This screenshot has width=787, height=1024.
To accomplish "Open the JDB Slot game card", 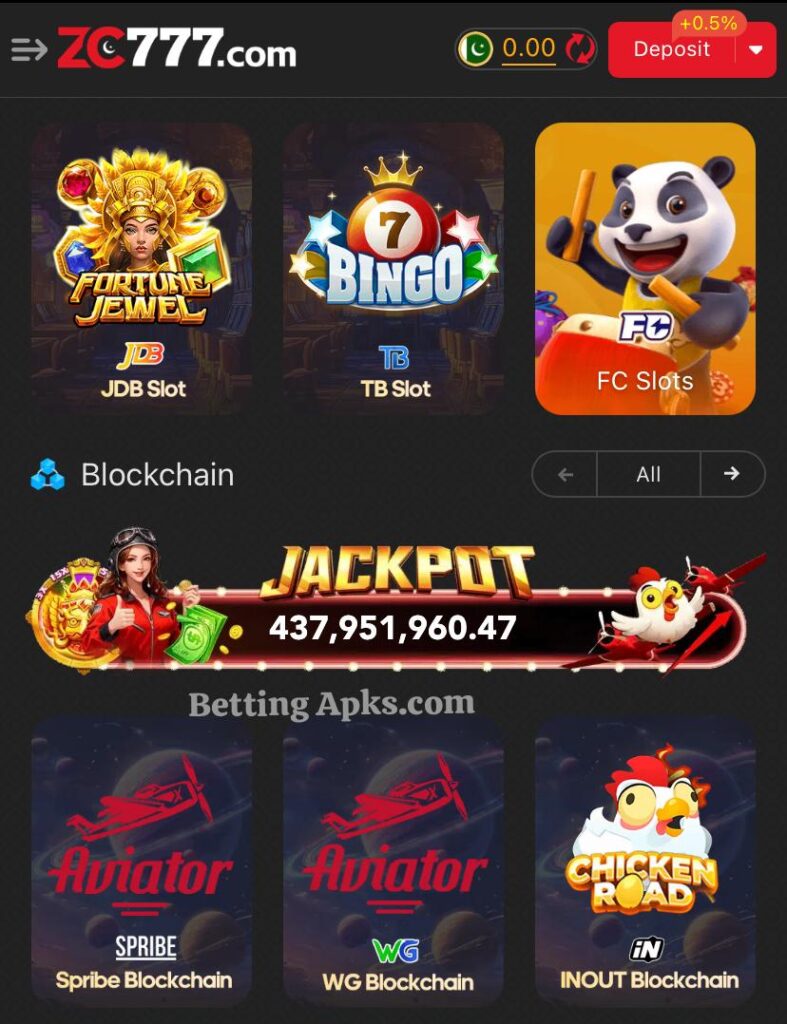I will [142, 268].
